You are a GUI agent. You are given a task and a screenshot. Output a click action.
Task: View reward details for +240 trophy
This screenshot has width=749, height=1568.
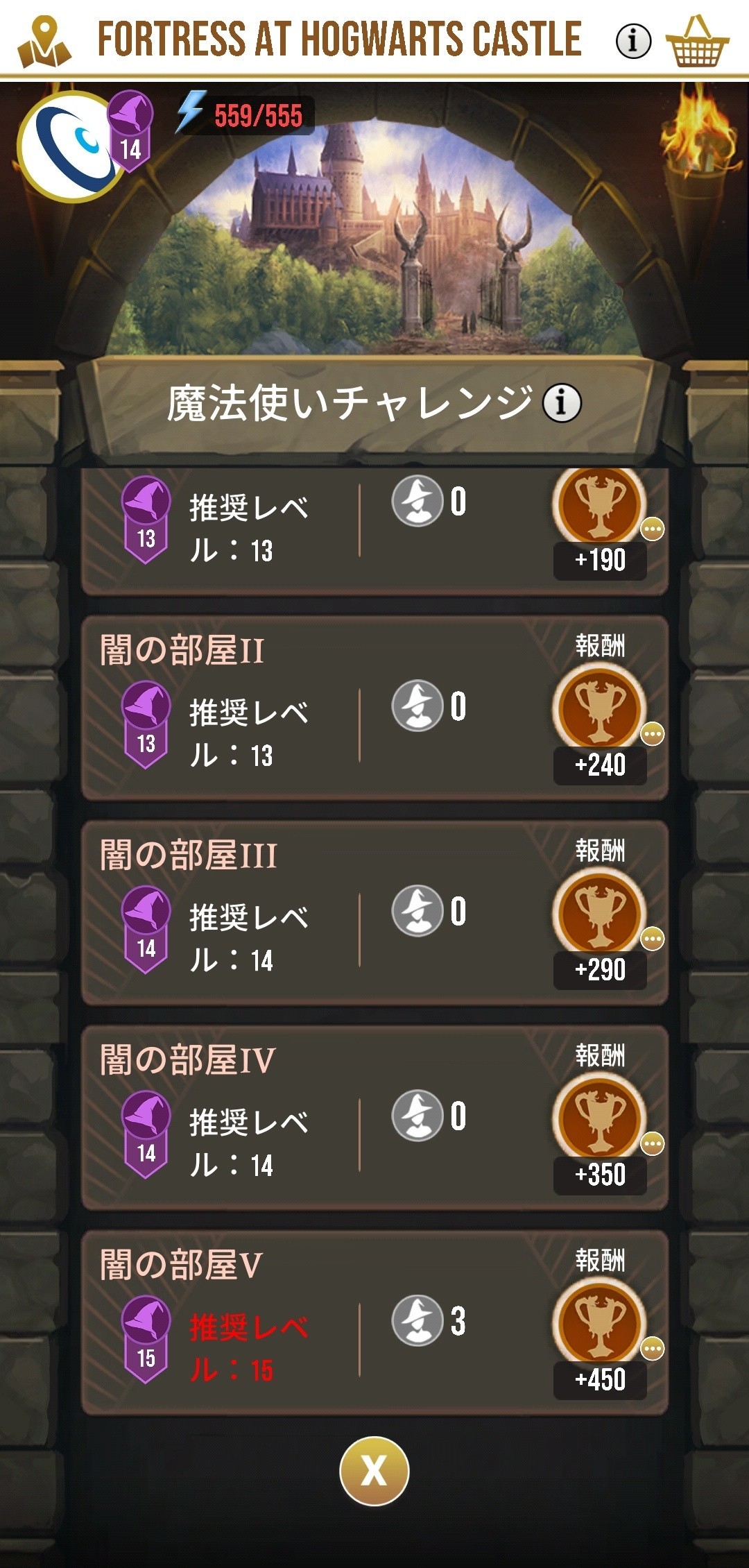click(652, 733)
